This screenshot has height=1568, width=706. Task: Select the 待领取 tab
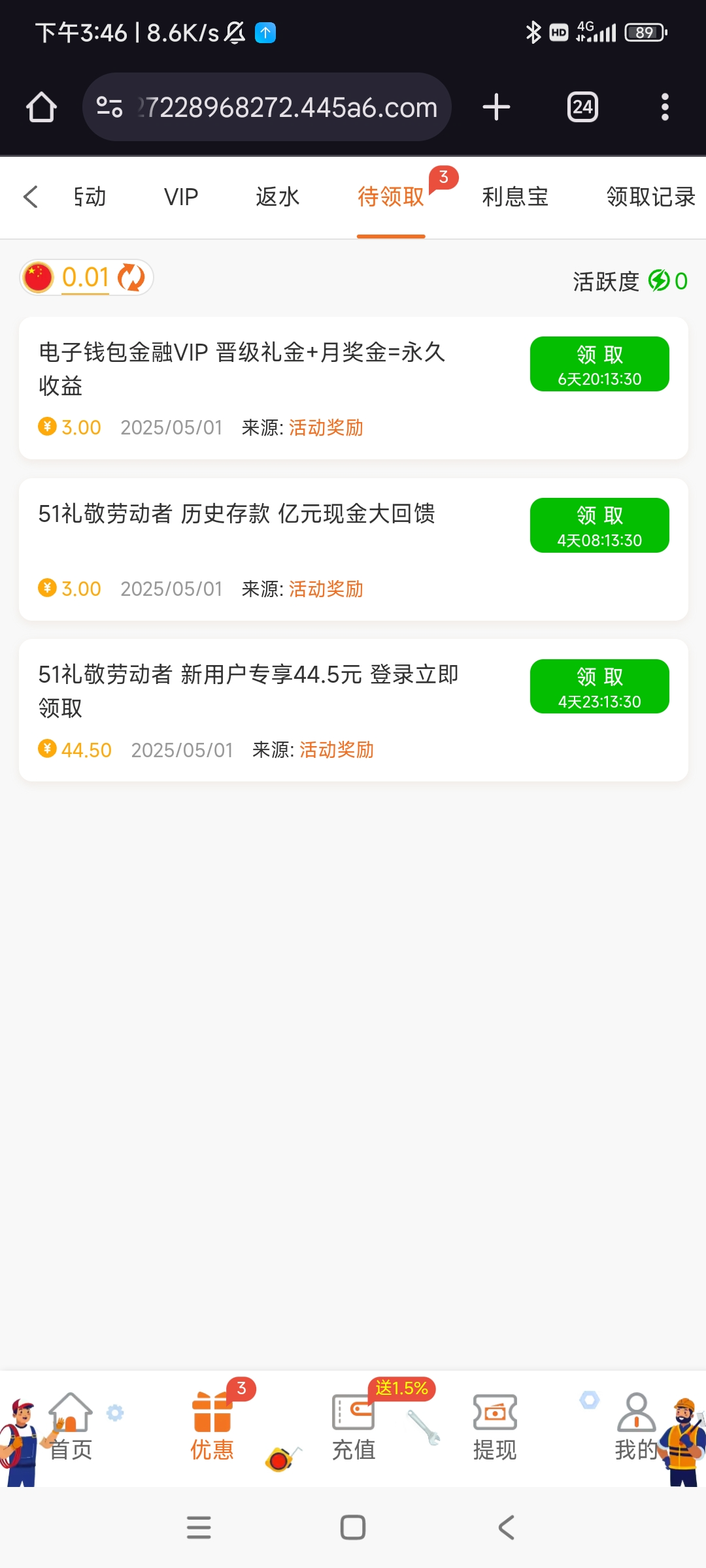coord(391,197)
